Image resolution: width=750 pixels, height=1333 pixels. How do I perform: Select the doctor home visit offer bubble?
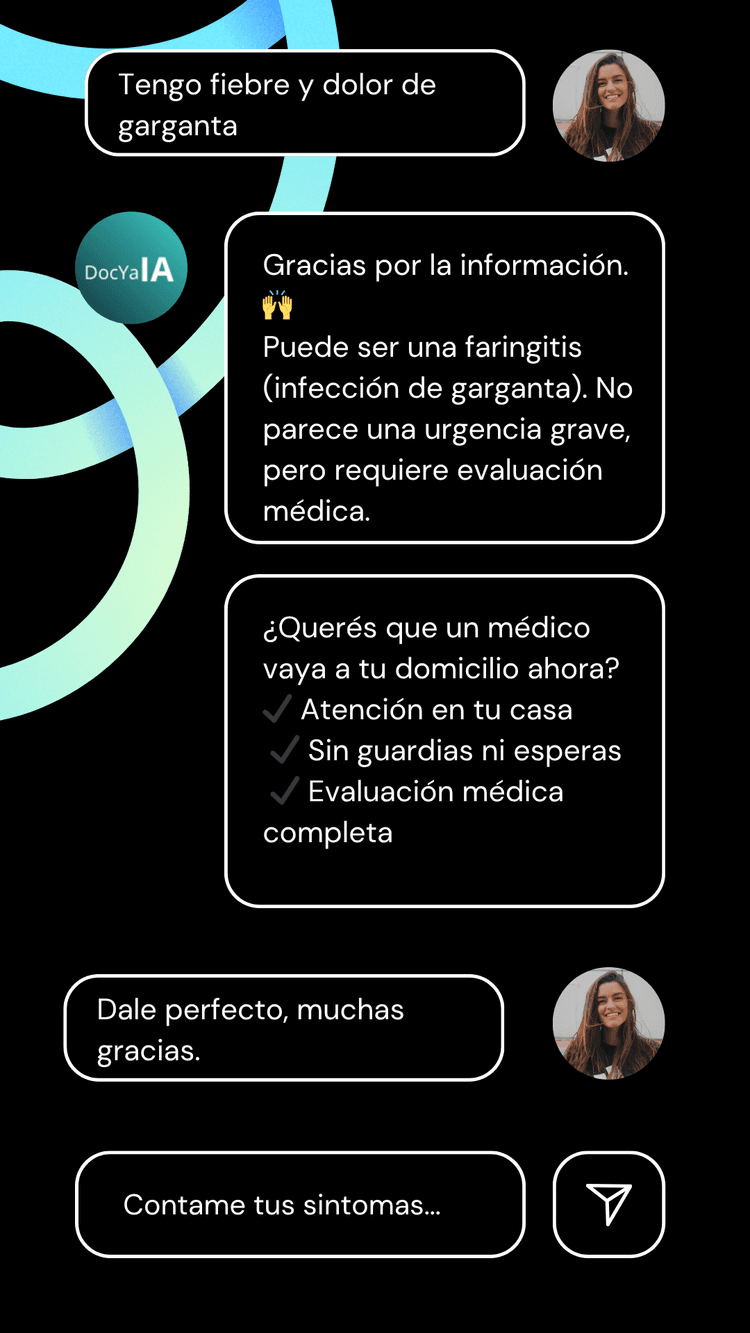click(445, 740)
